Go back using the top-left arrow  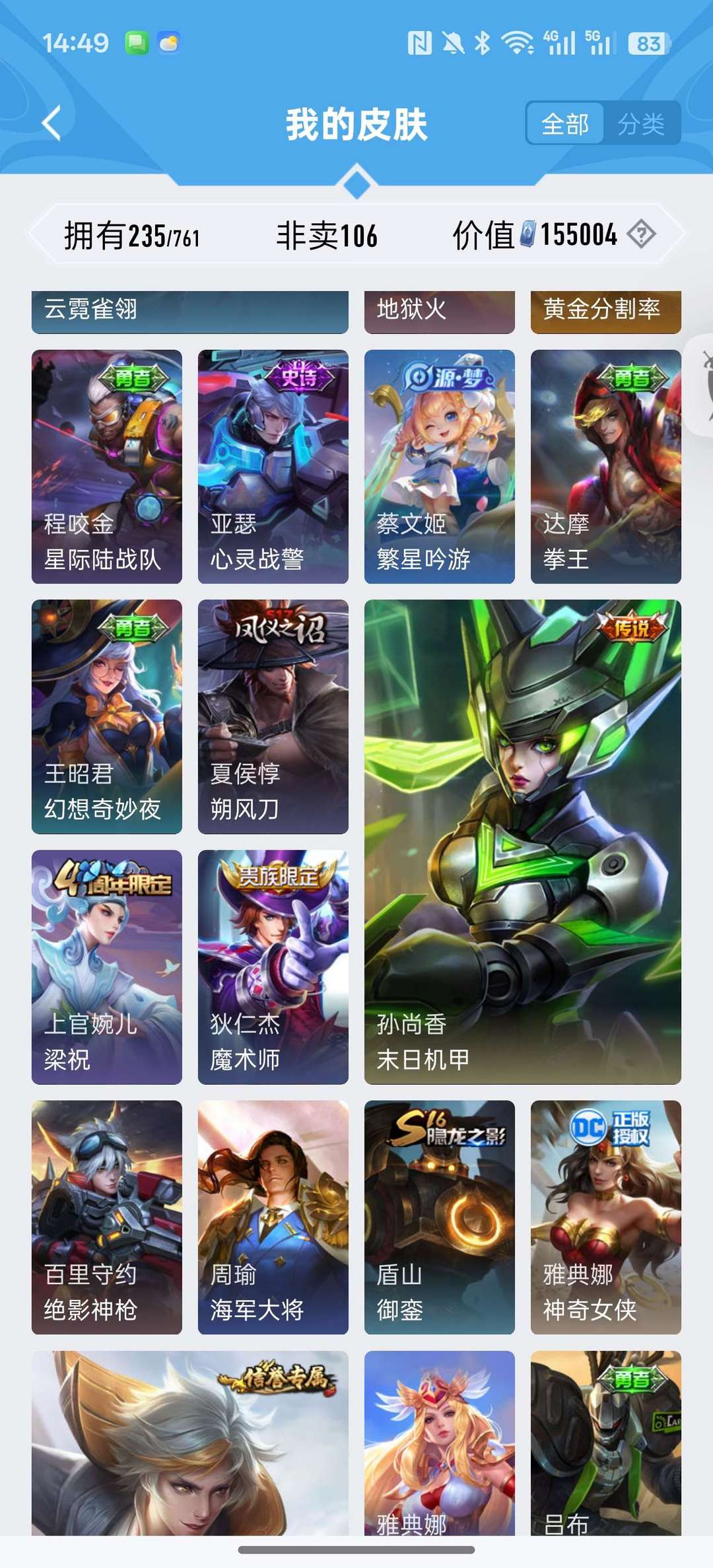(51, 123)
